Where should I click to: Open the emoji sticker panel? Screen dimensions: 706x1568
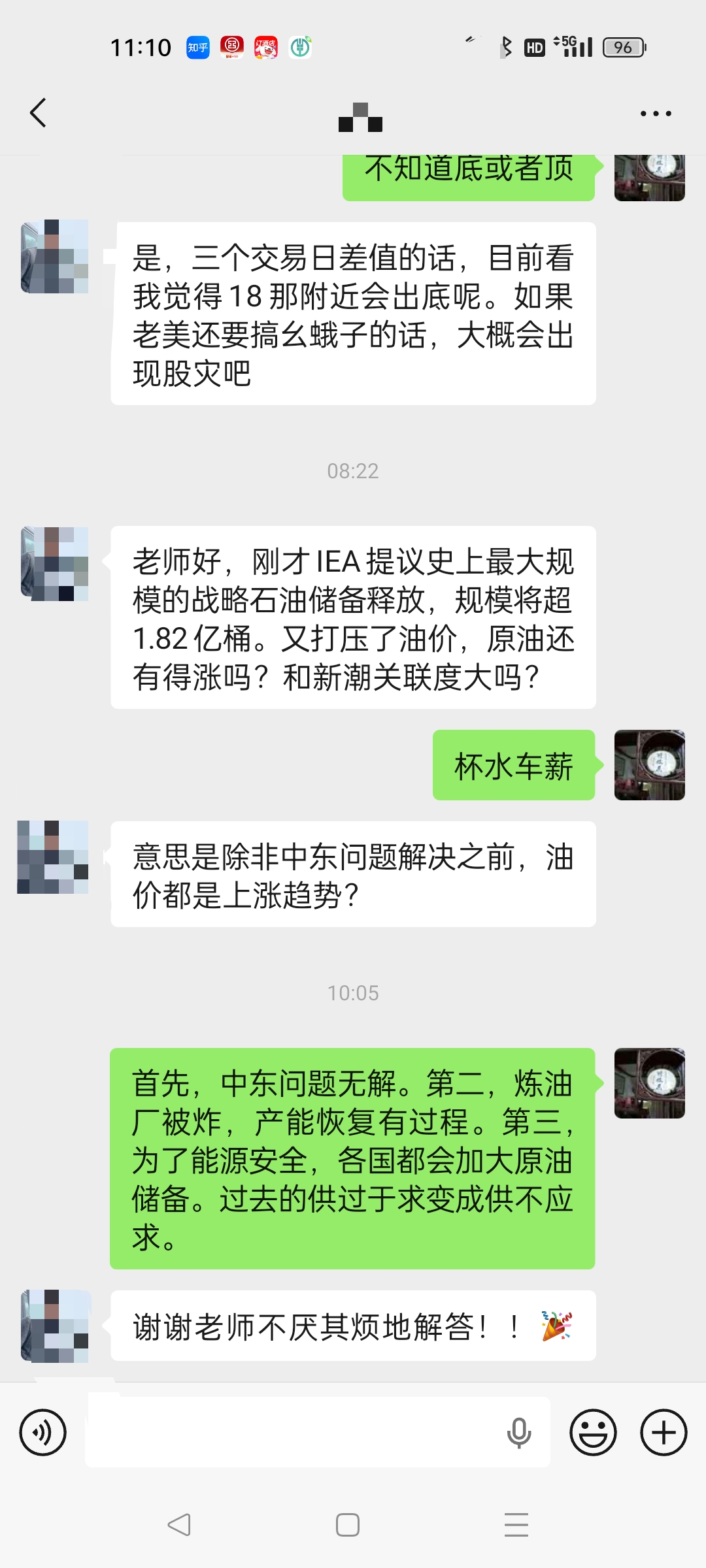click(x=594, y=1433)
